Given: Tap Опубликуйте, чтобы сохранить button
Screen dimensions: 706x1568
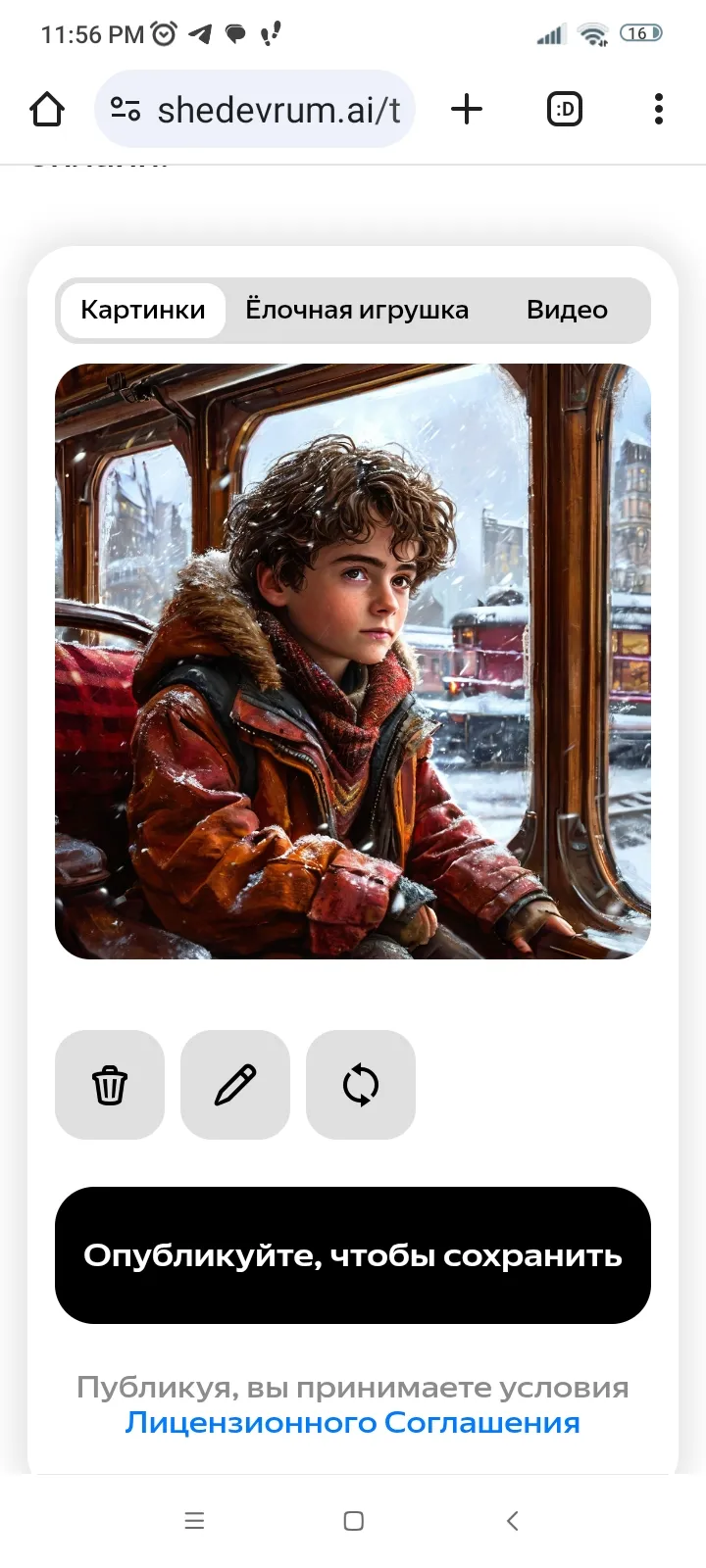Looking at the screenshot, I should tap(353, 1255).
